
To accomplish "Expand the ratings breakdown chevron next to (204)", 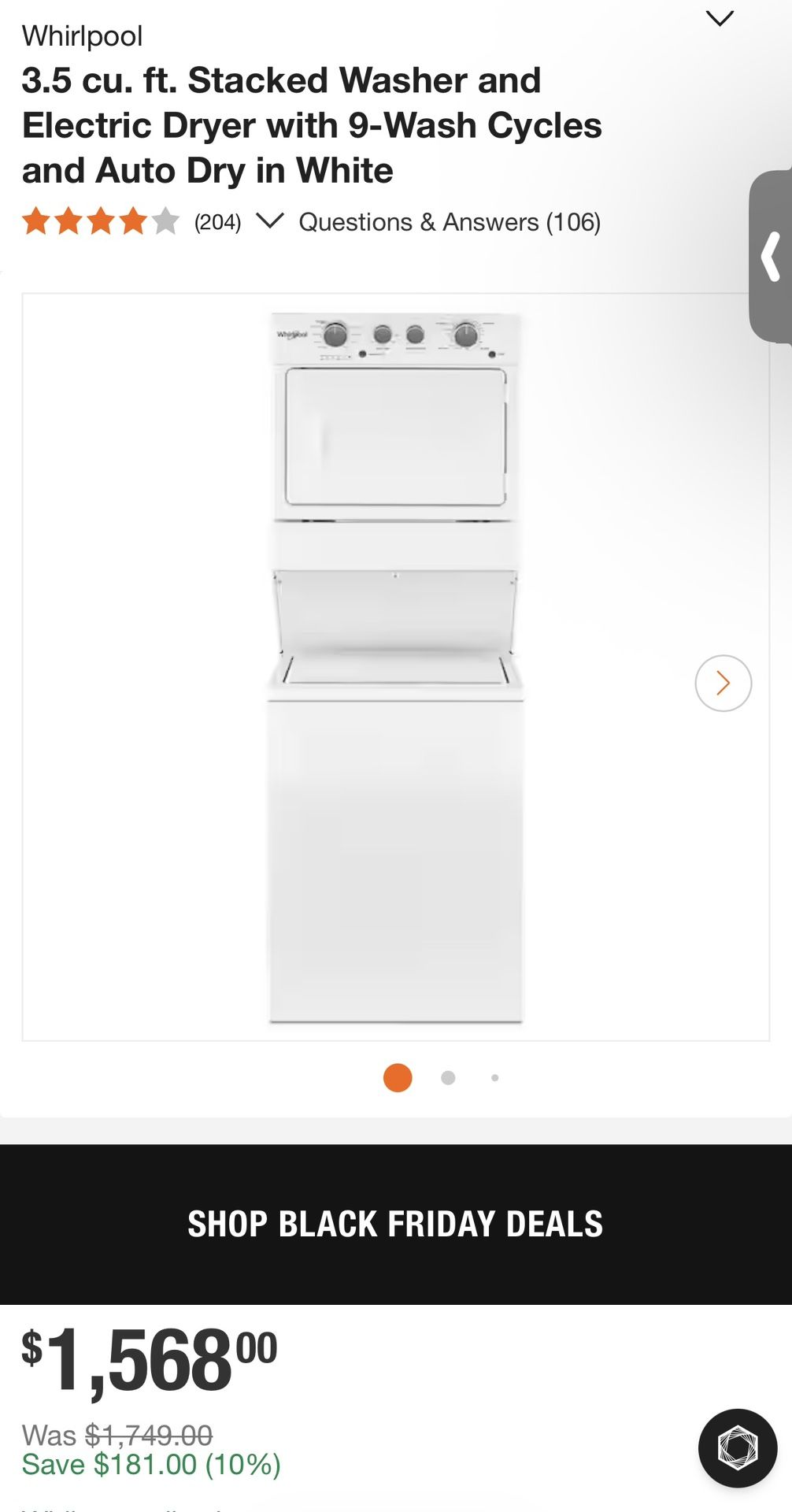I will (x=270, y=223).
